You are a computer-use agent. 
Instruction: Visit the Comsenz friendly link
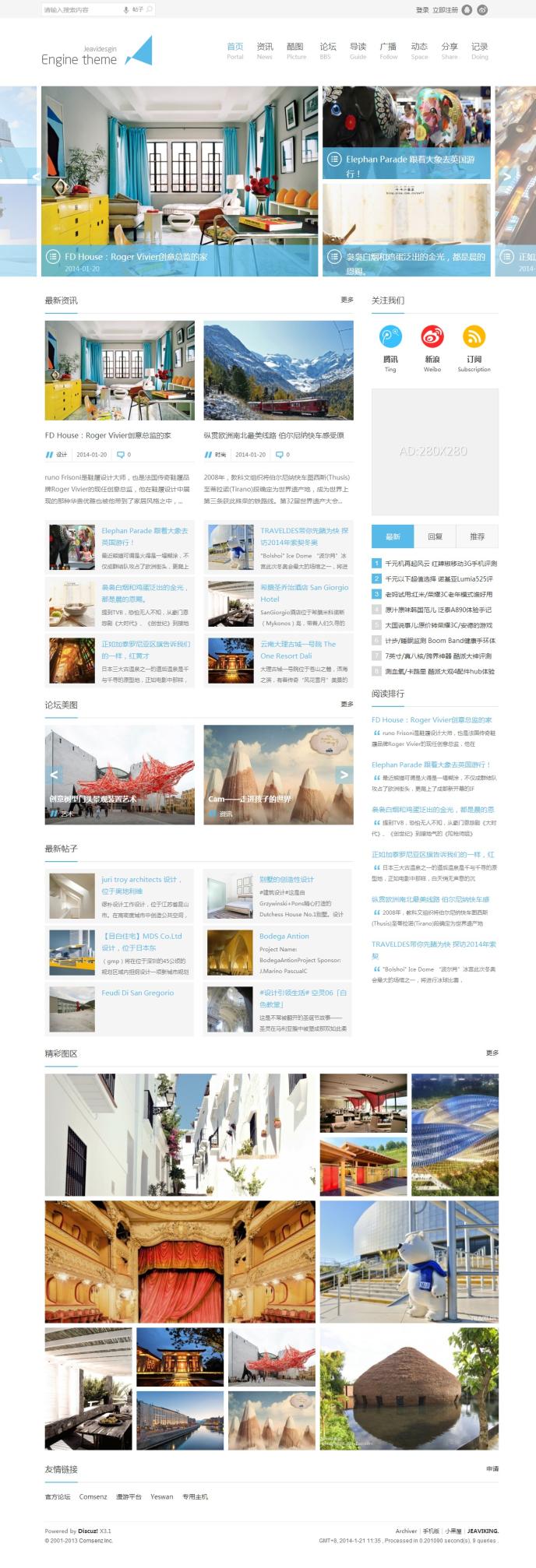point(93,1496)
